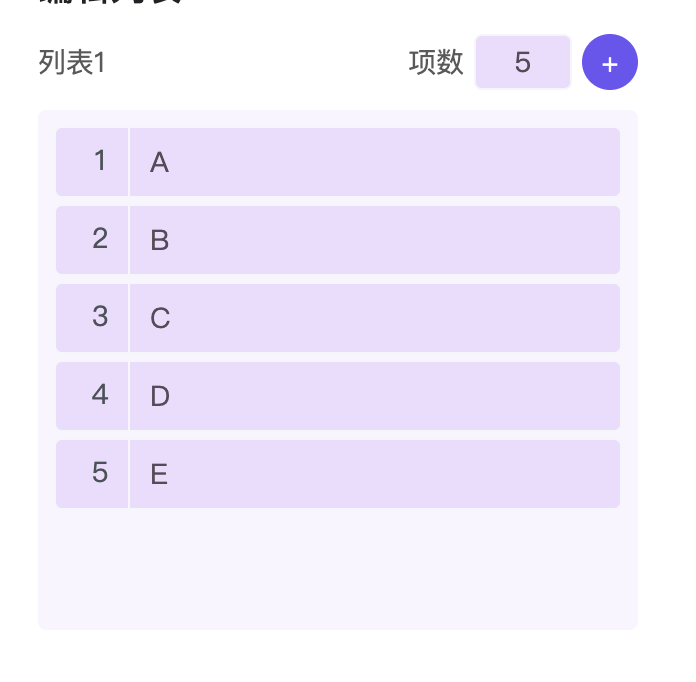Tap the plus button to add an item

tap(610, 62)
